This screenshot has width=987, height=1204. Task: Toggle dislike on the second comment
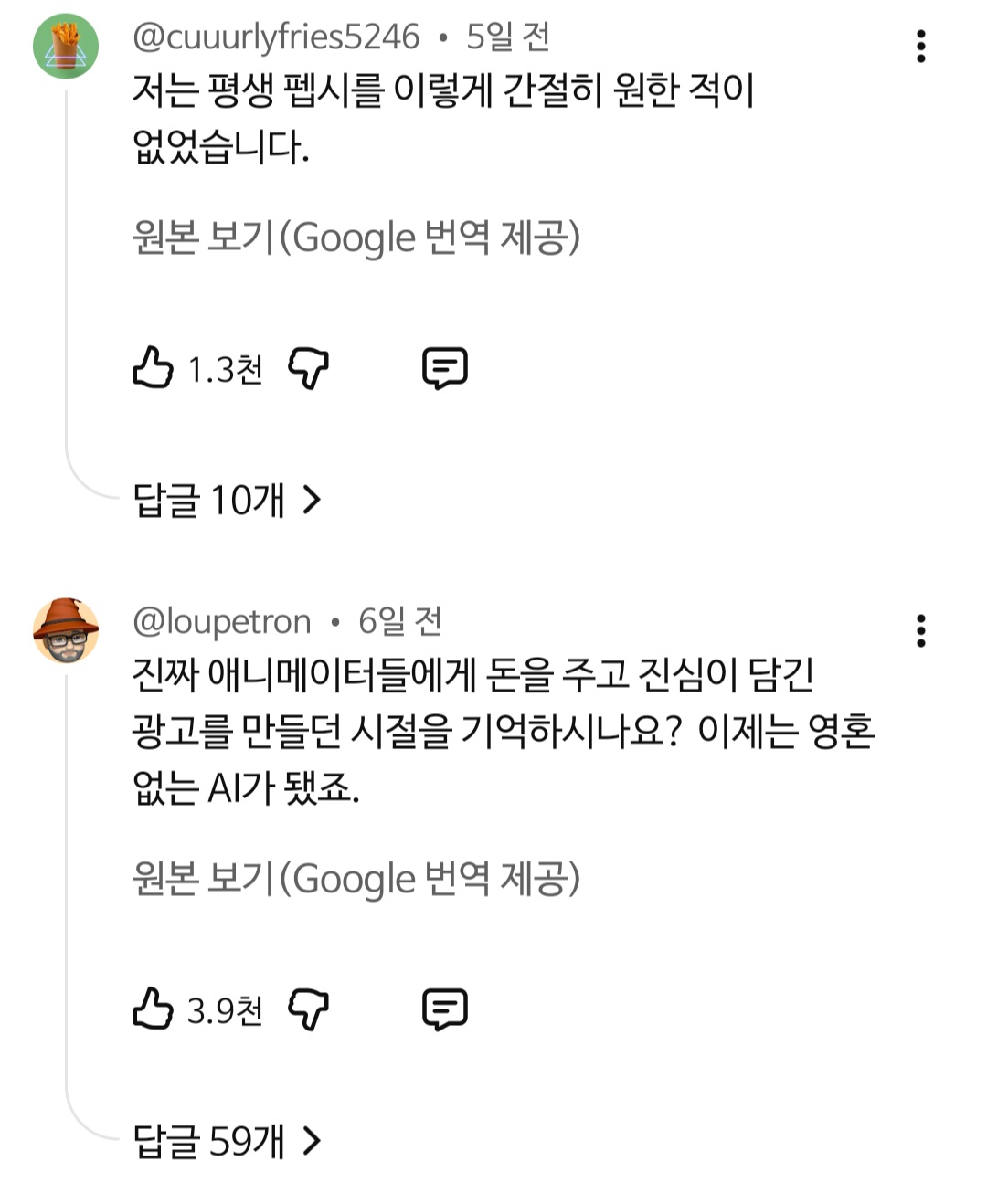tap(309, 1009)
